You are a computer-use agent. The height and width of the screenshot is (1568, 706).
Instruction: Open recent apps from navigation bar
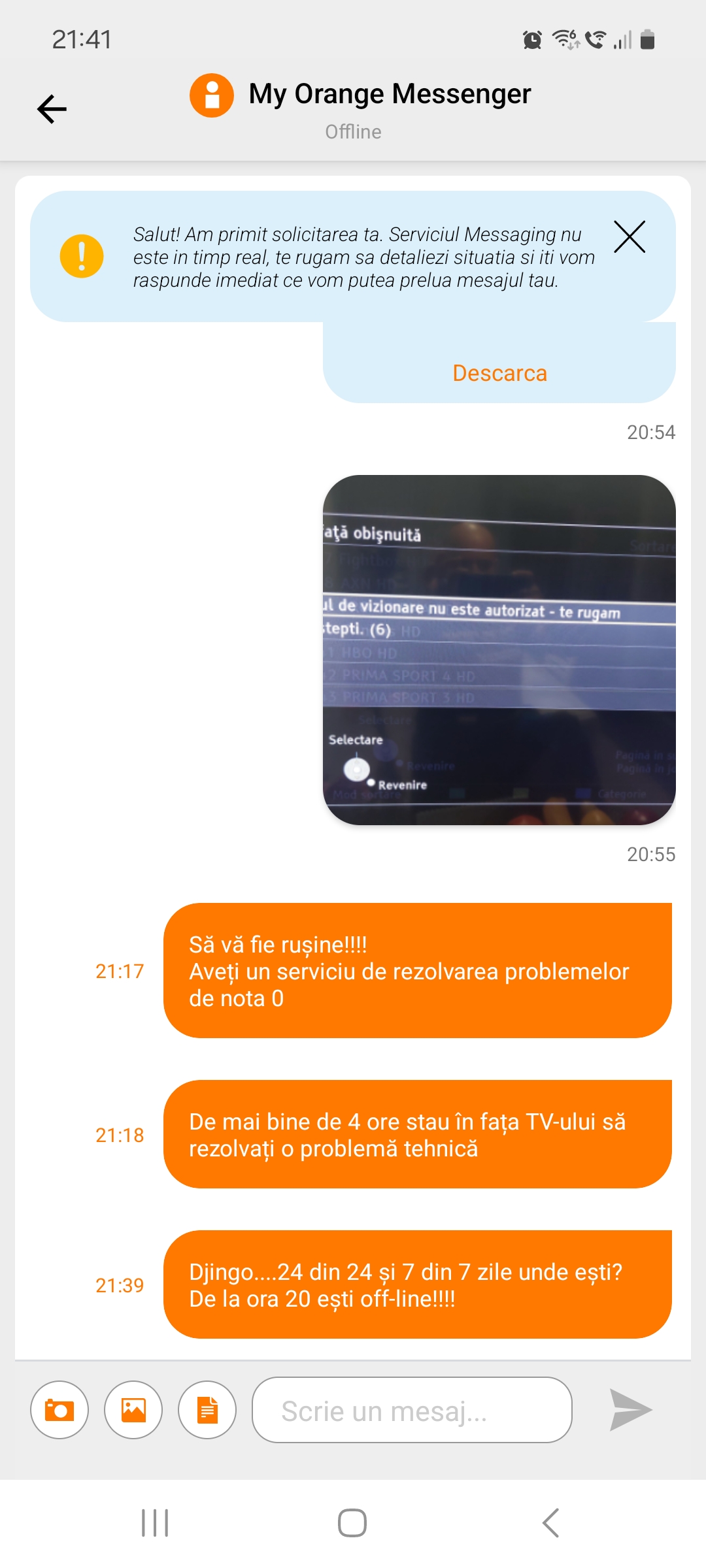155,1523
